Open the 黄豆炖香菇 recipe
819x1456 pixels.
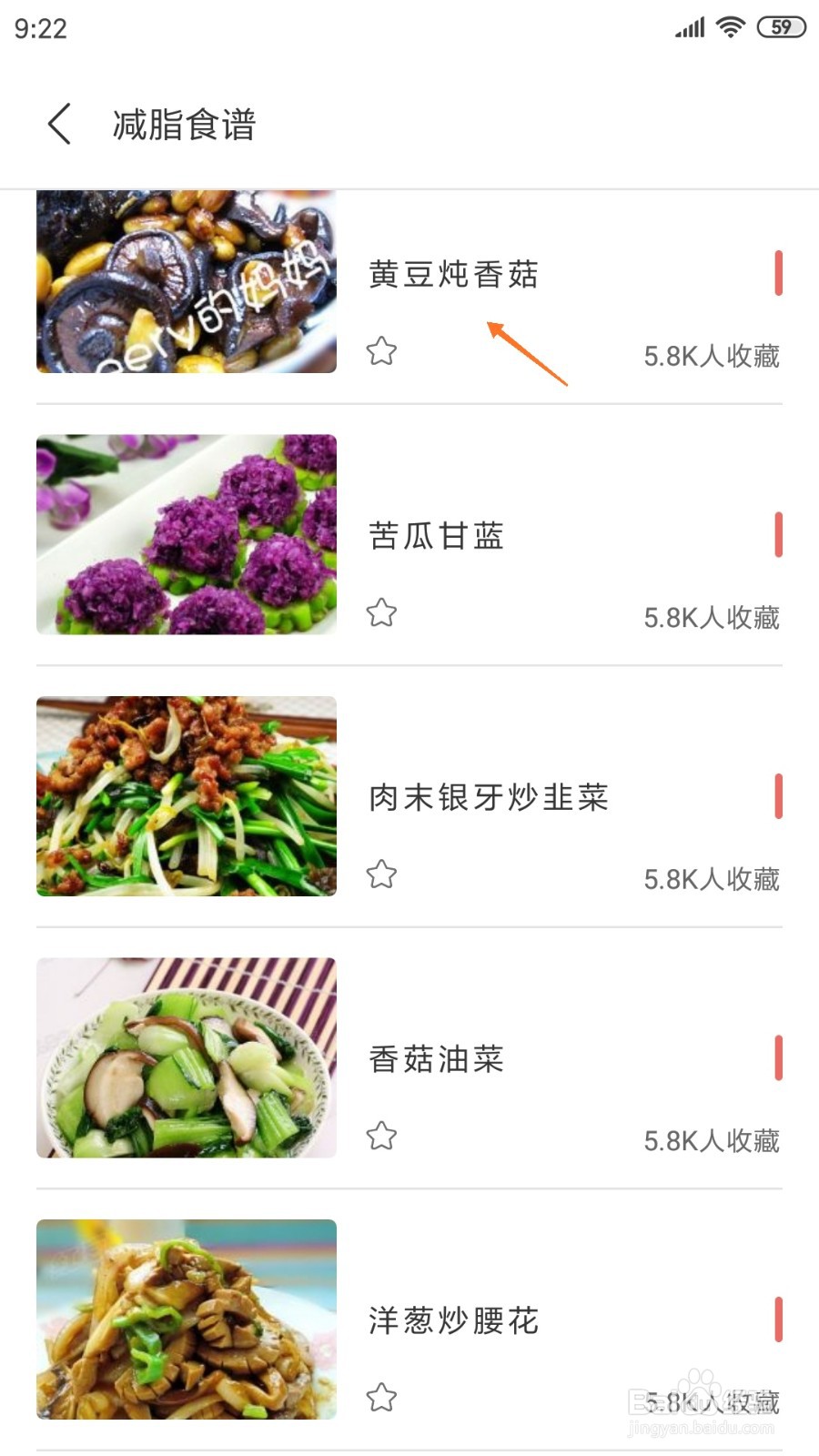pyautogui.click(x=453, y=274)
